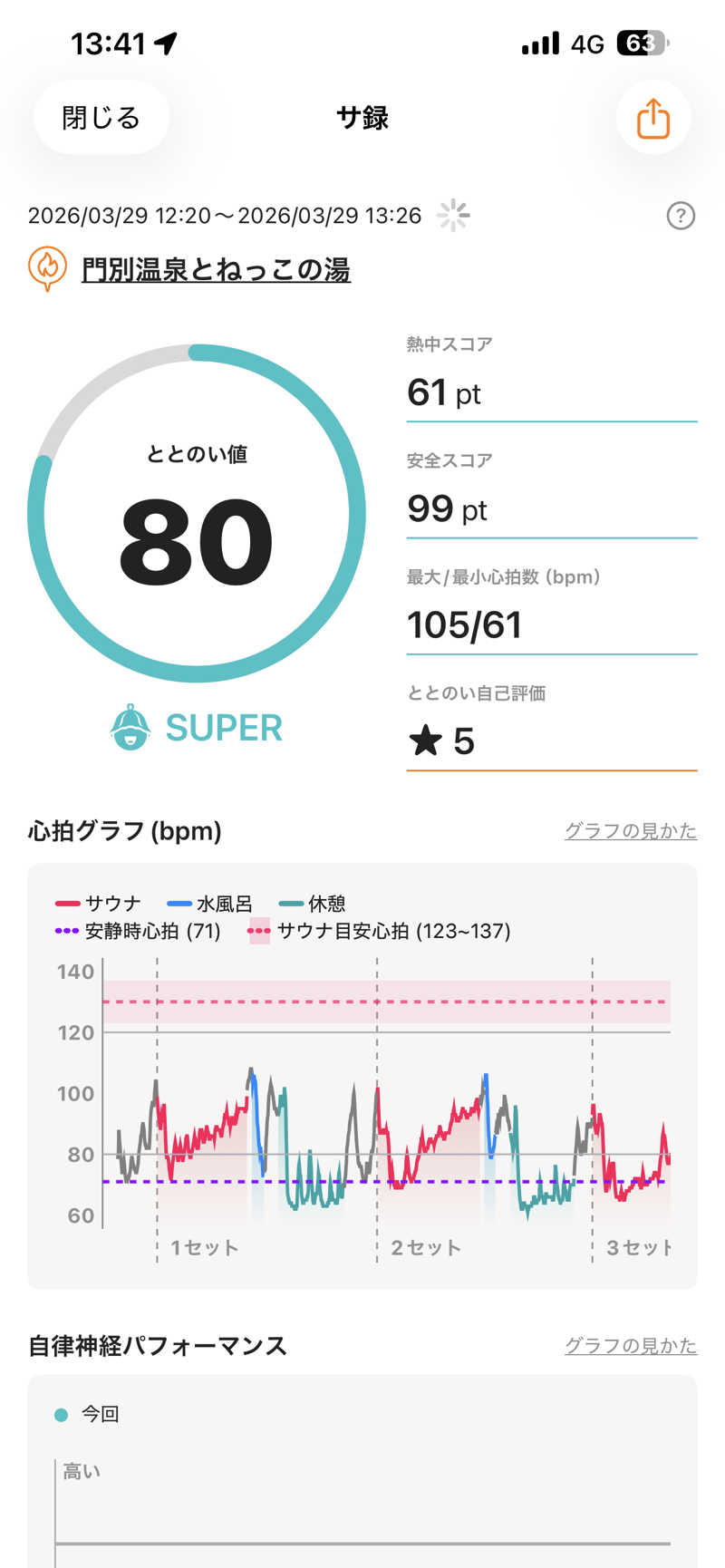Tap the 閉じる close button
This screenshot has height=1568, width=725.
pyautogui.click(x=101, y=118)
